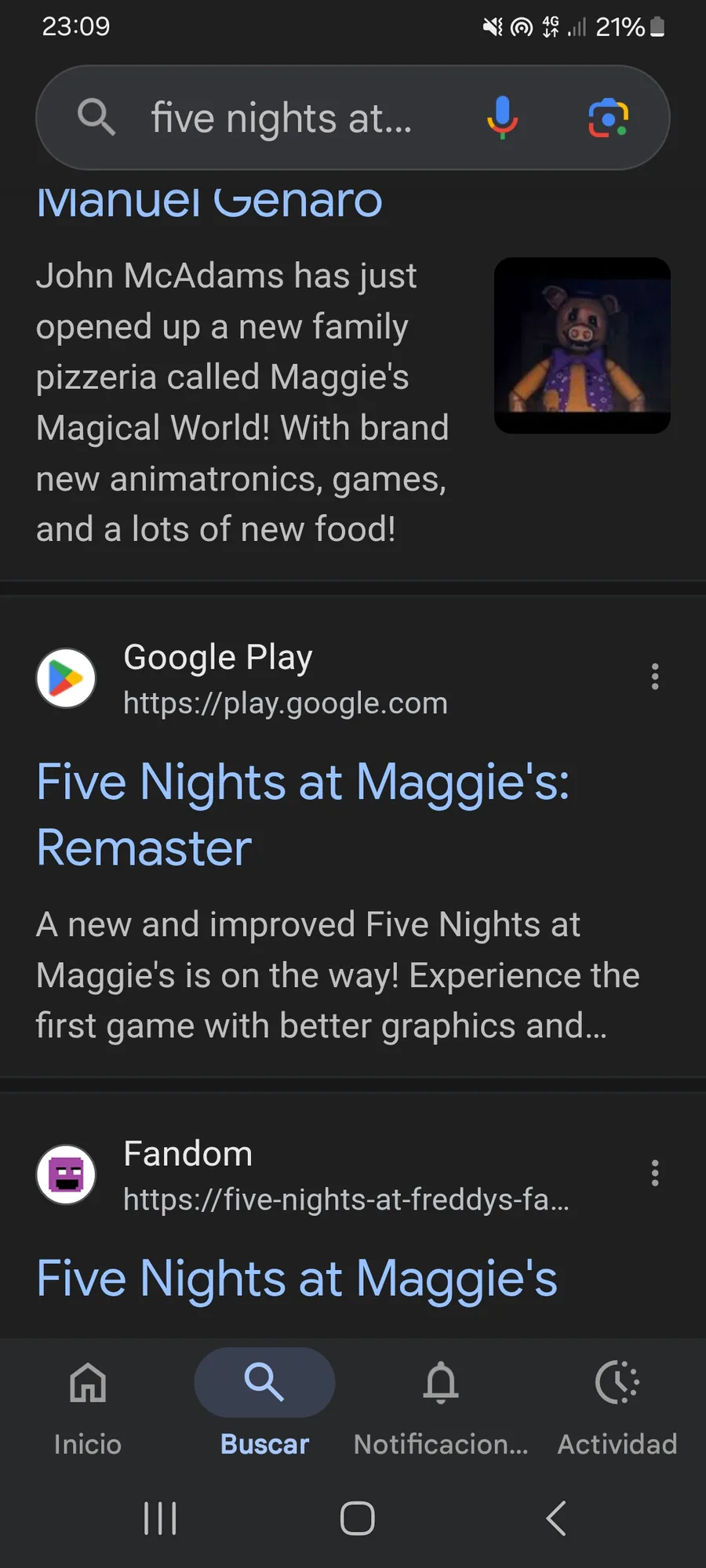Open the Fandom Five Nights at Maggie's link
The height and width of the screenshot is (1568, 706).
click(297, 1279)
